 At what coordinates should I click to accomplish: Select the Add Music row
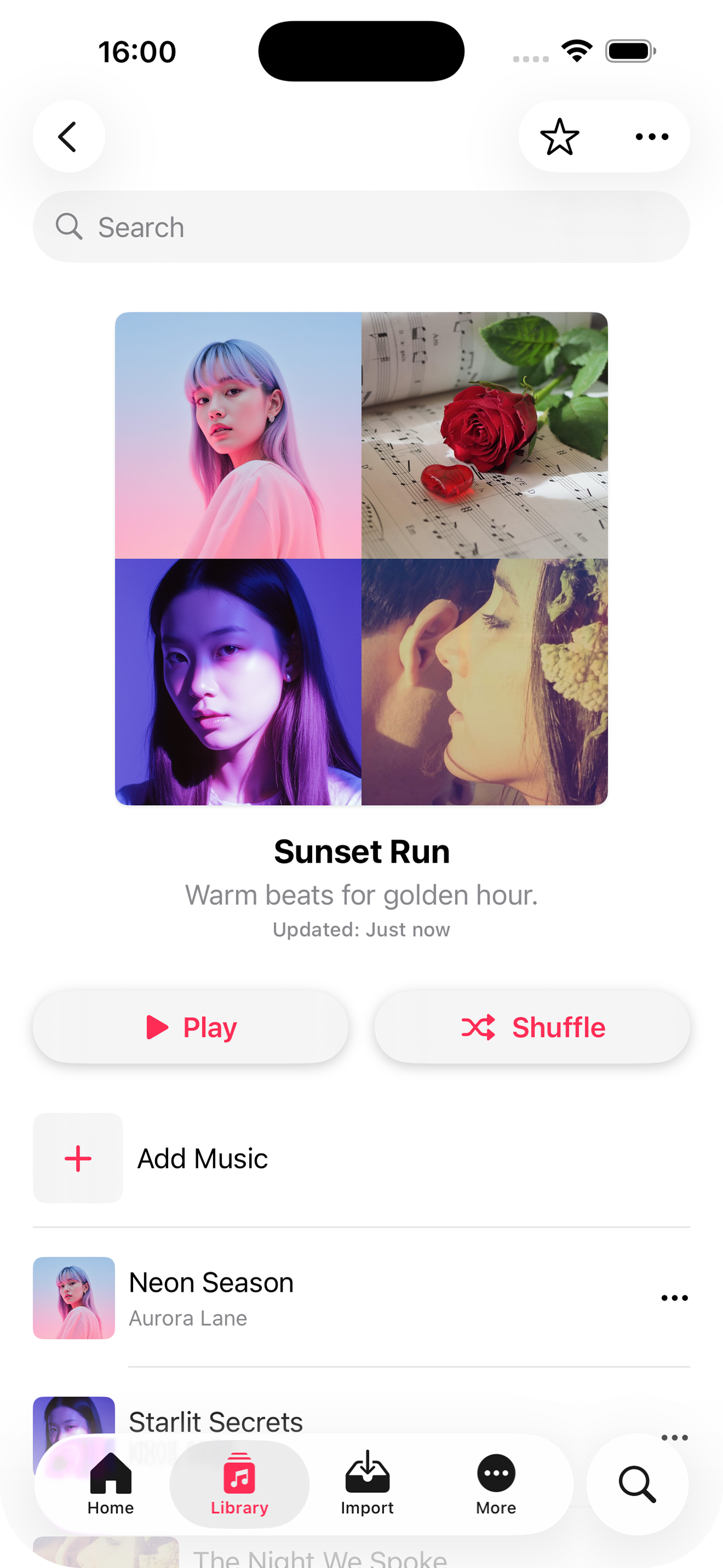[x=203, y=1159]
